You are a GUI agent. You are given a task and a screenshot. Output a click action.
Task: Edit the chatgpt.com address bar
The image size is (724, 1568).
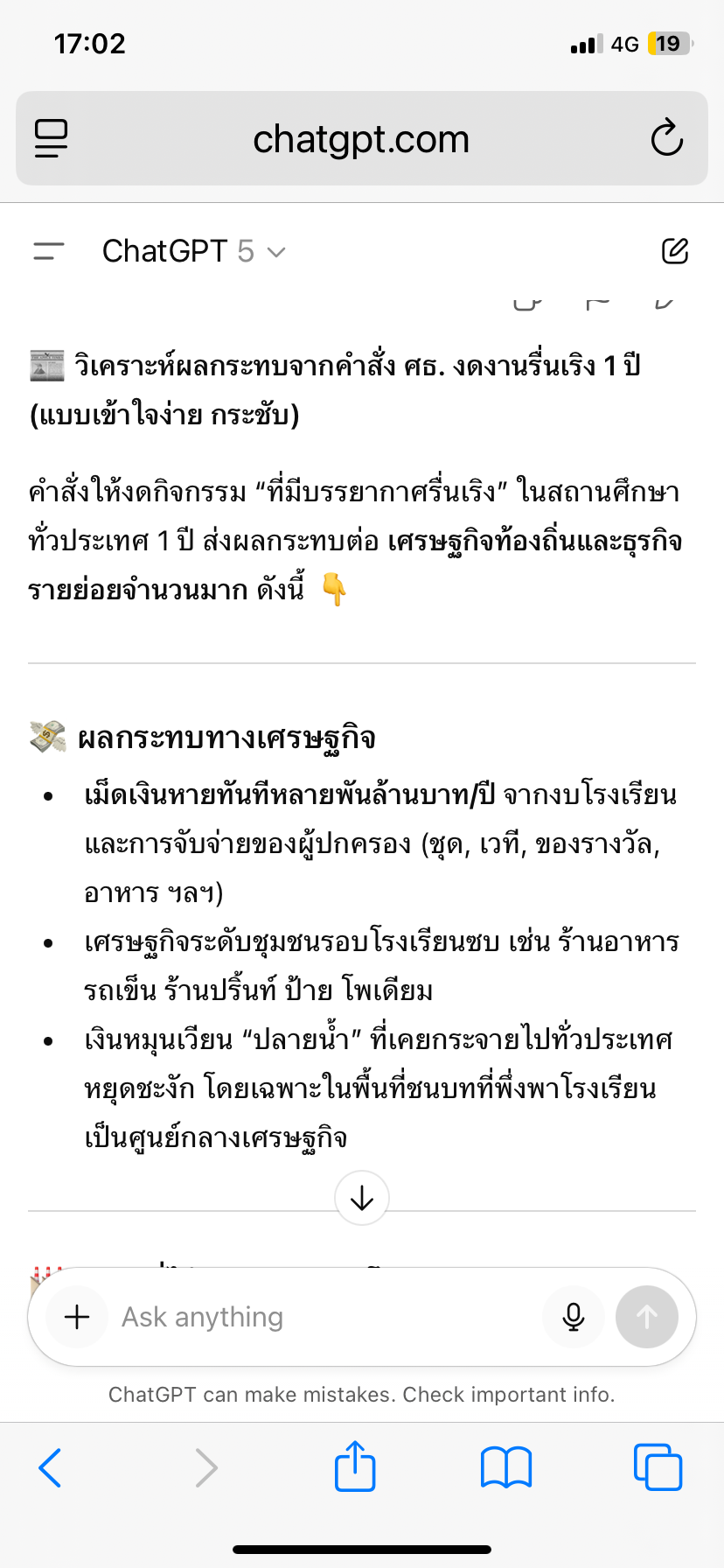tap(361, 139)
